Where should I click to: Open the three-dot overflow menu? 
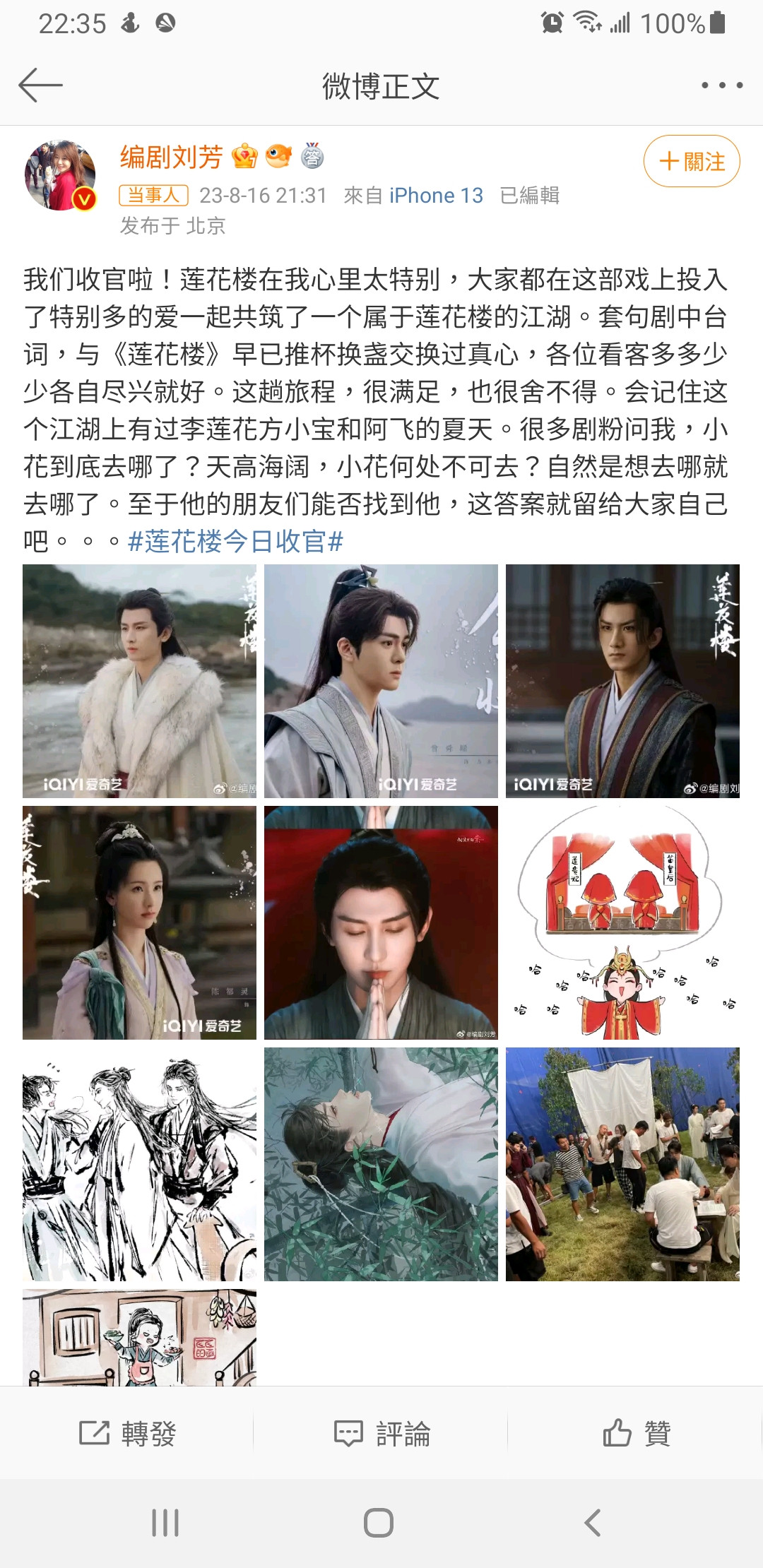(721, 85)
